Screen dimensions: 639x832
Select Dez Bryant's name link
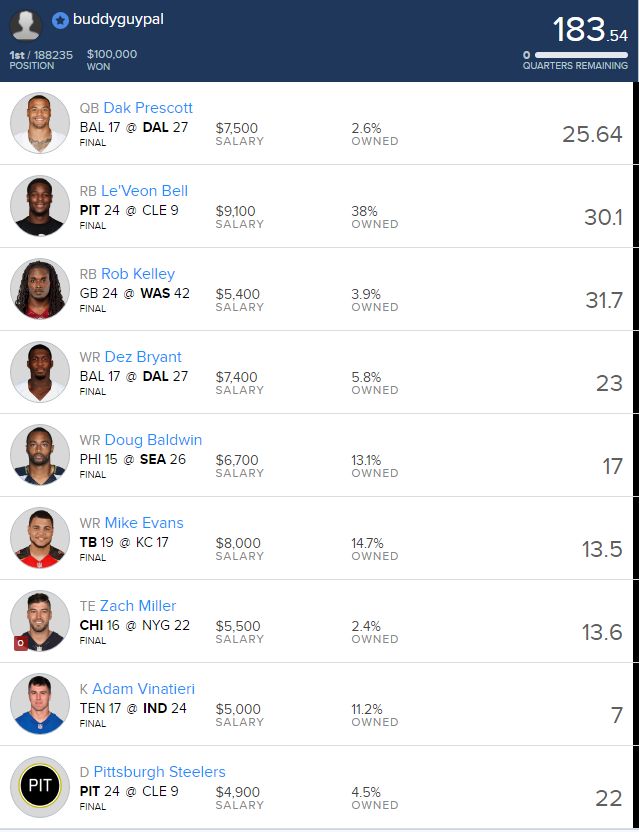(143, 357)
